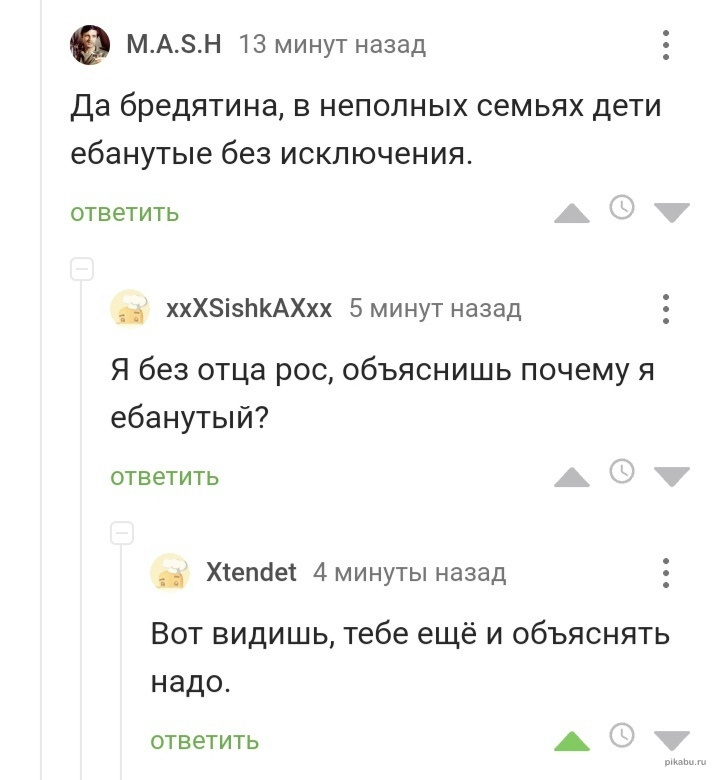Open the overflow menu on M.A.S.H's comment
This screenshot has width=720, height=780.
[x=666, y=45]
